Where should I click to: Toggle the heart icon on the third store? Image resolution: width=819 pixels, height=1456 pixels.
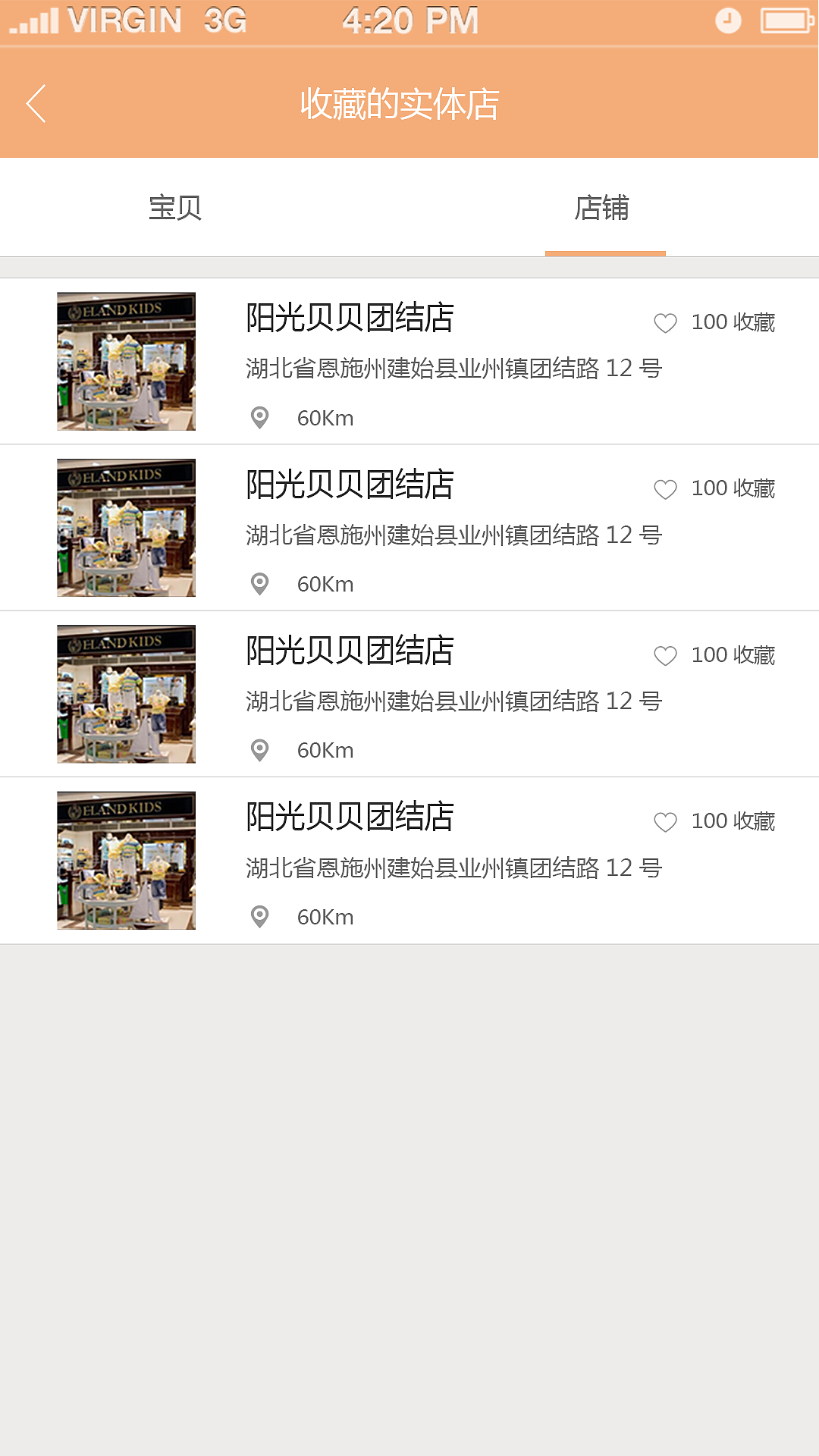(666, 654)
